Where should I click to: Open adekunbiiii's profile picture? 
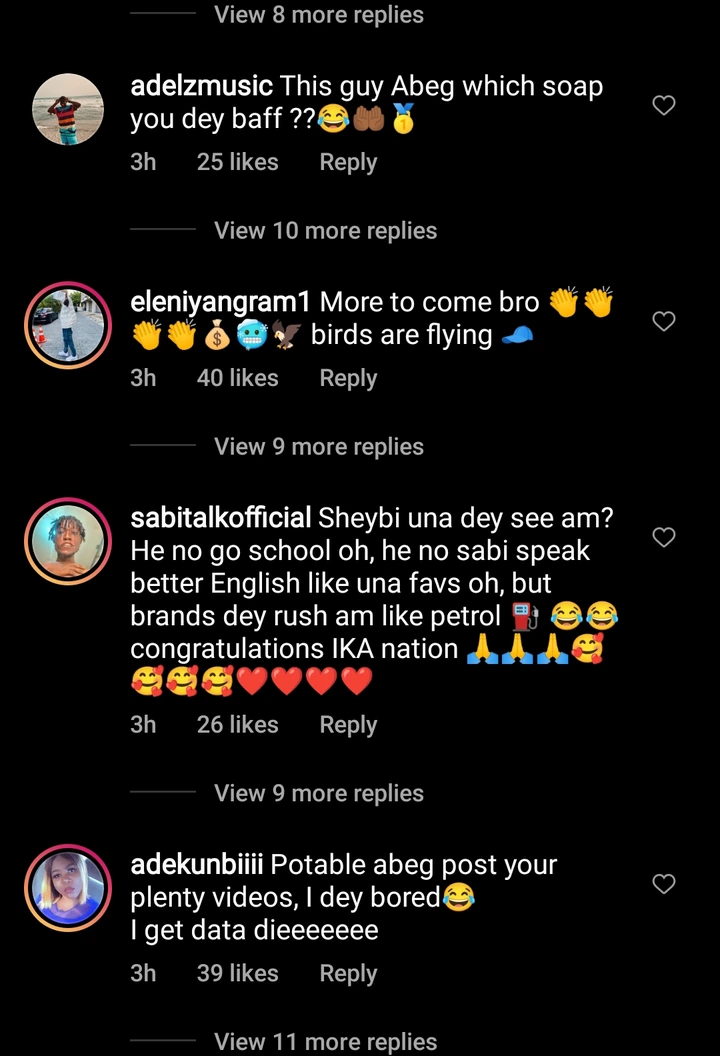click(x=68, y=888)
